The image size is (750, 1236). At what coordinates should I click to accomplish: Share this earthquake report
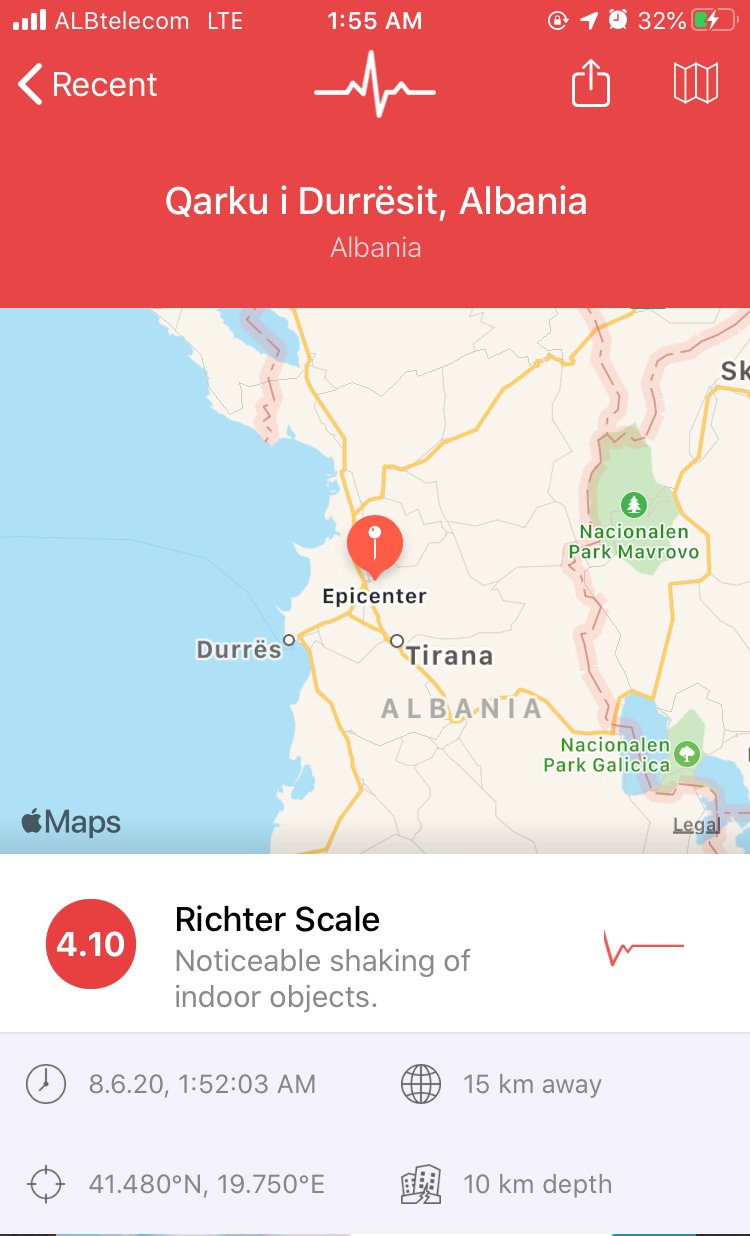pos(590,84)
